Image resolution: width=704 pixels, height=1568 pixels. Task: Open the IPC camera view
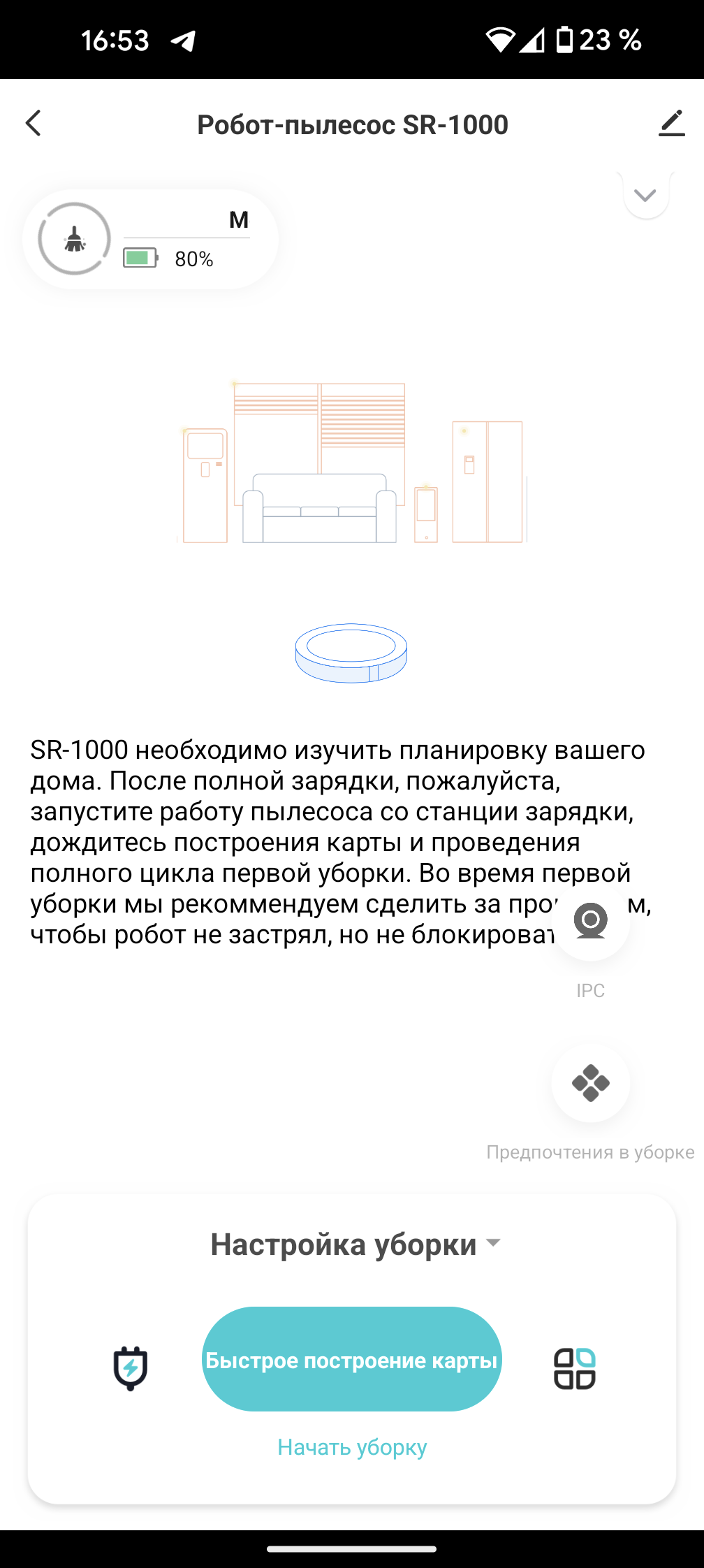pos(591,922)
